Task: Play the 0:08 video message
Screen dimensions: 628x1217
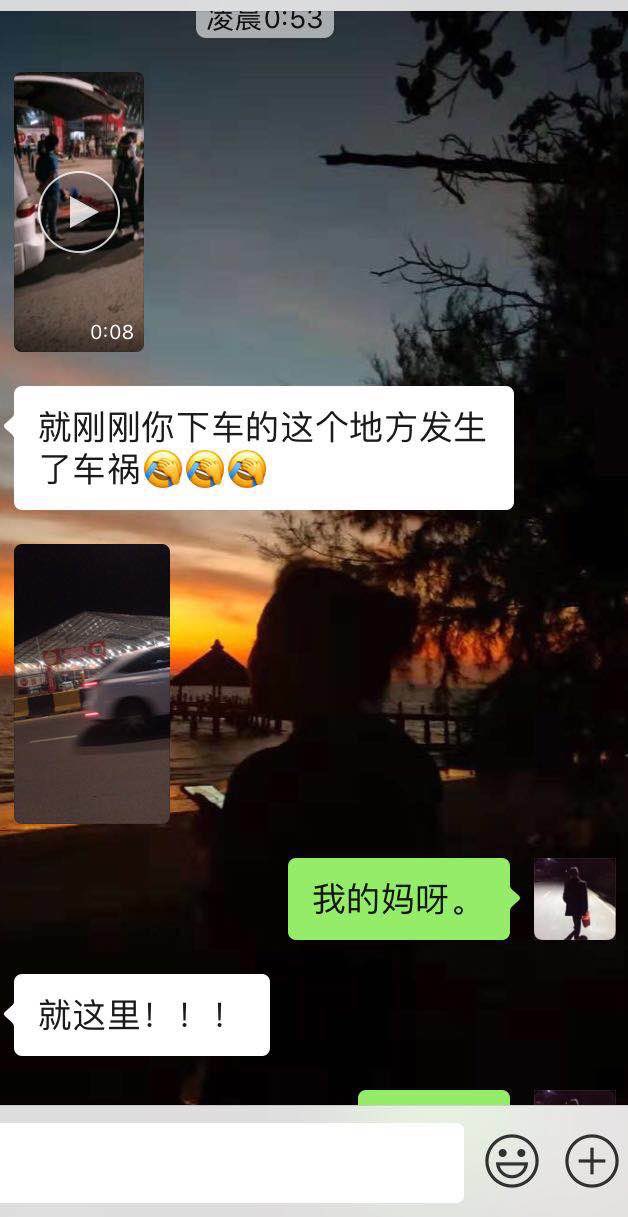Action: coord(79,212)
